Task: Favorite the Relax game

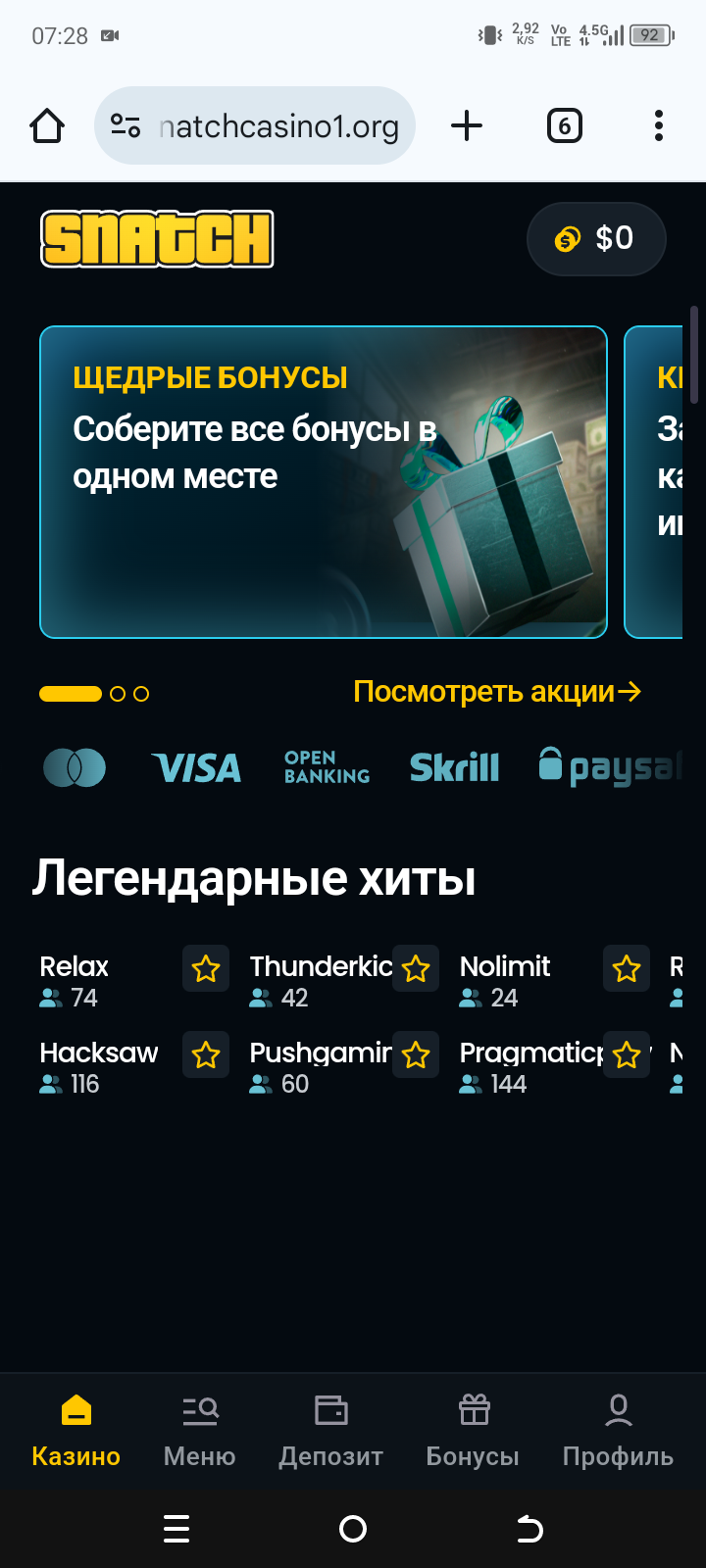Action: [x=206, y=969]
